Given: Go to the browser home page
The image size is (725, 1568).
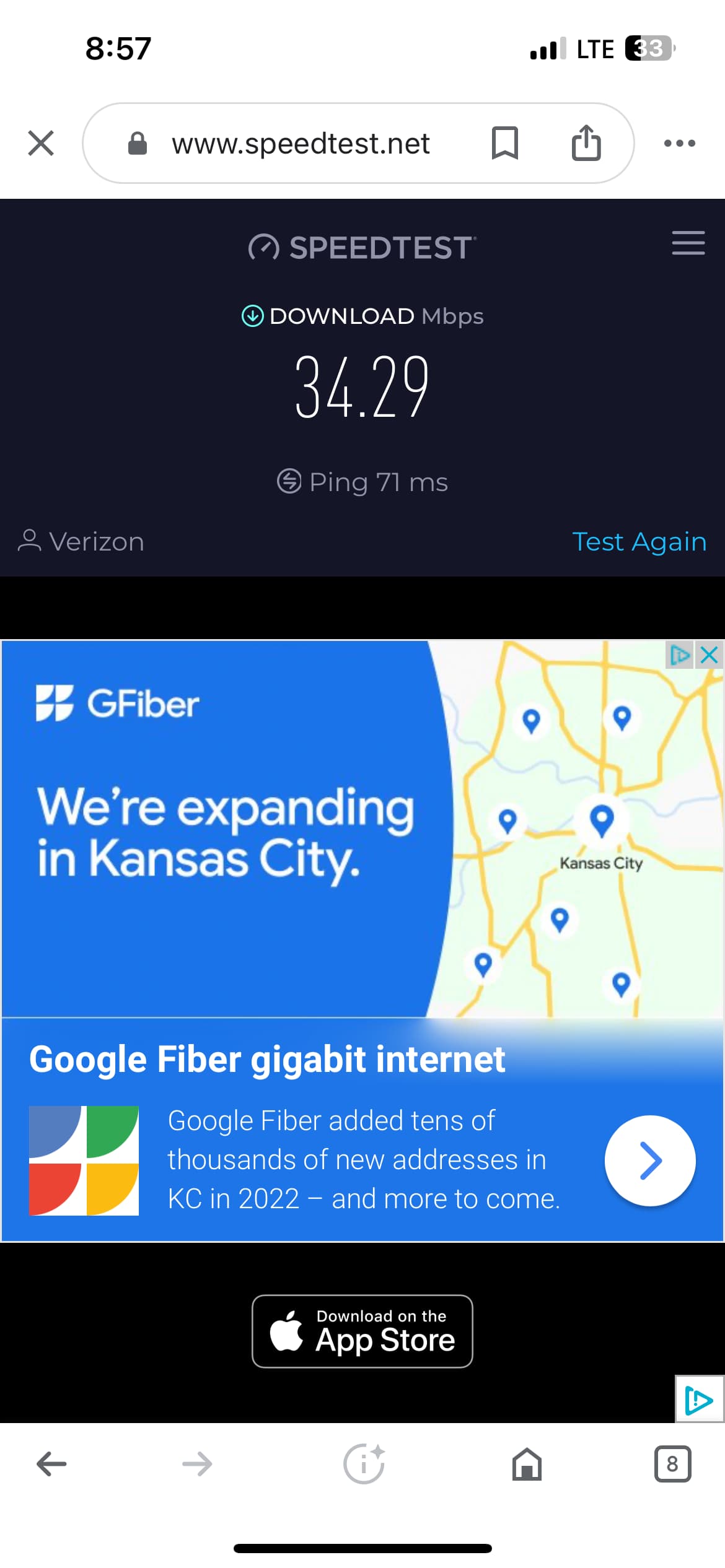Looking at the screenshot, I should click(527, 1464).
